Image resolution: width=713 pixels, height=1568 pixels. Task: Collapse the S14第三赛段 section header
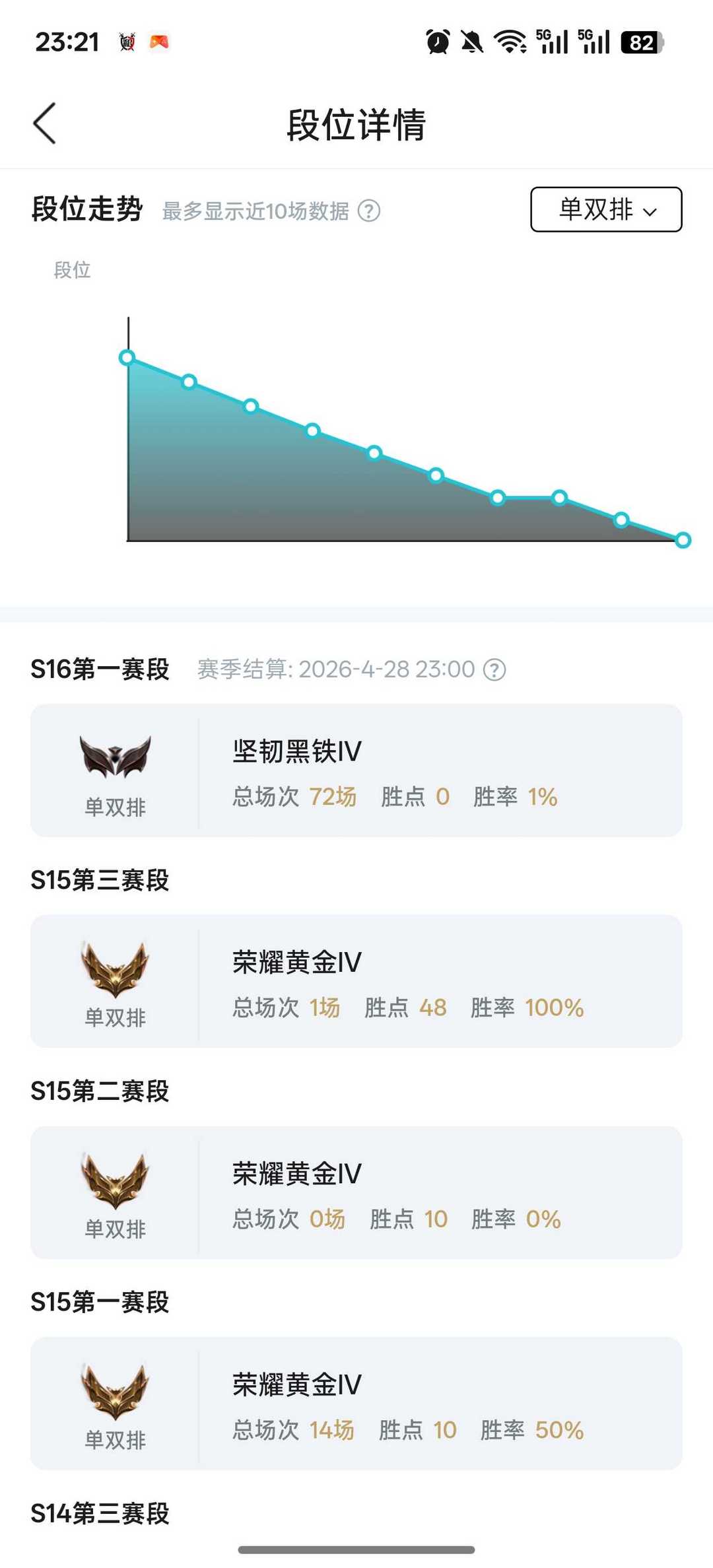[x=100, y=1513]
